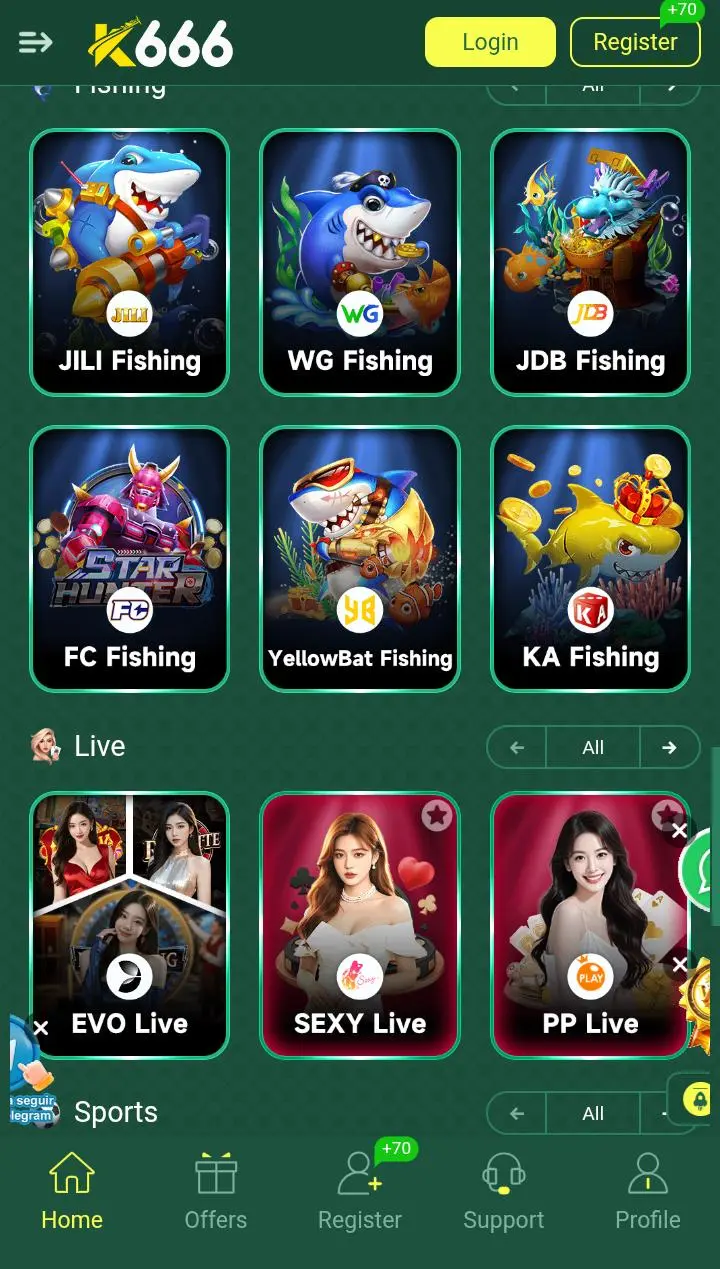This screenshot has height=1269, width=720.
Task: Select the JDB Fishing card
Action: pos(590,262)
